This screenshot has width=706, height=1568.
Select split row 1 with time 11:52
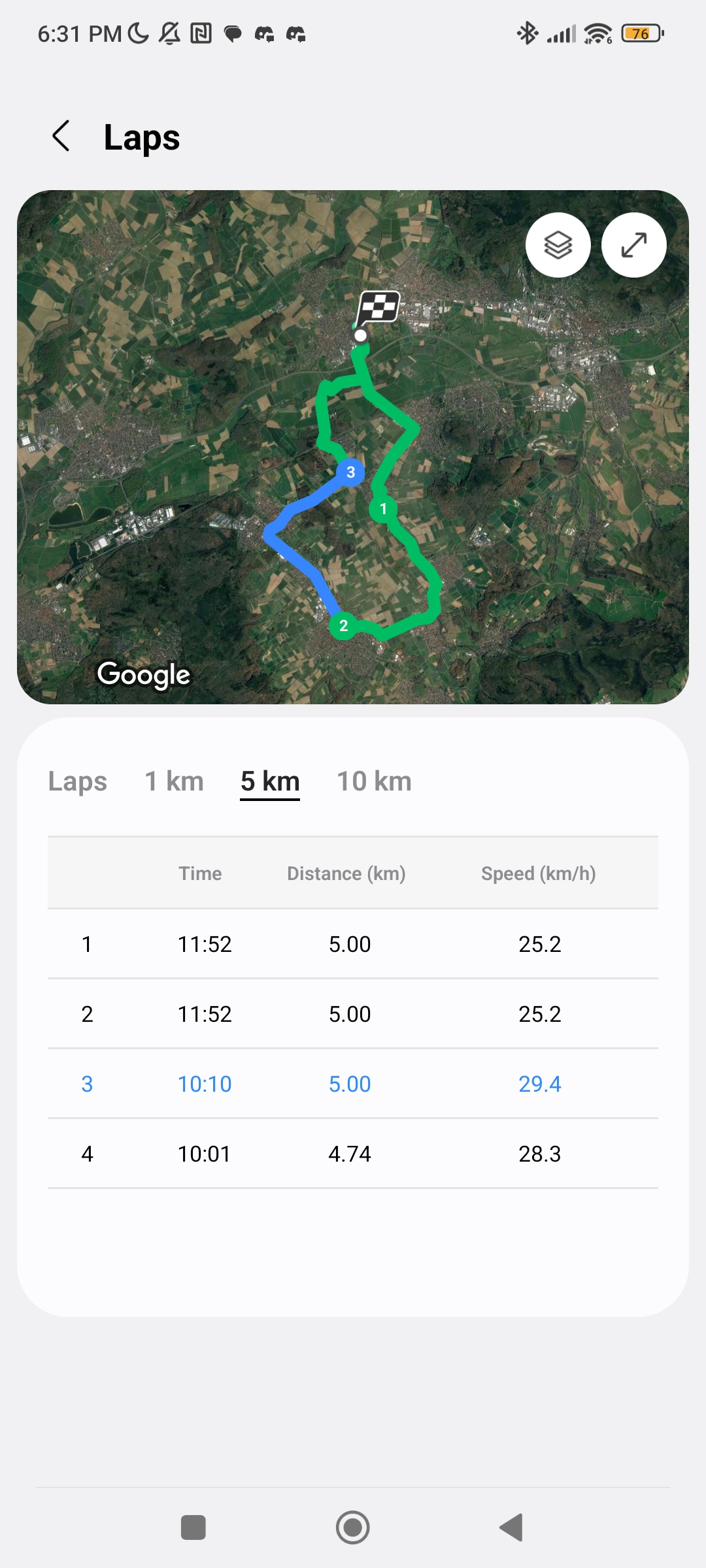pyautogui.click(x=353, y=944)
